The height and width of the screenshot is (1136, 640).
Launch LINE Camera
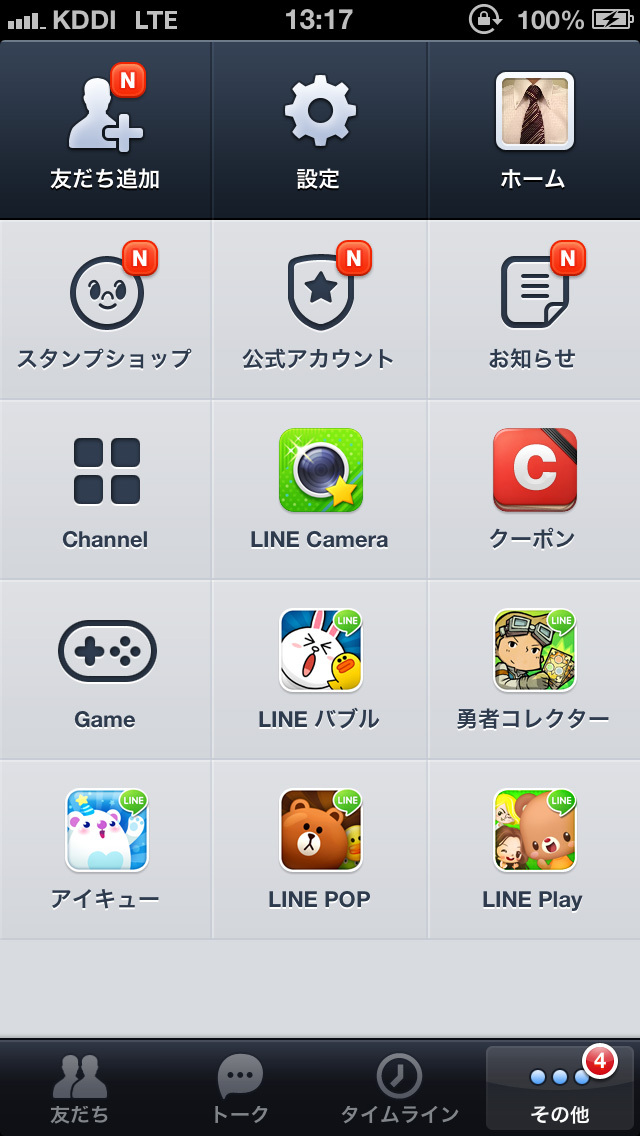point(319,490)
